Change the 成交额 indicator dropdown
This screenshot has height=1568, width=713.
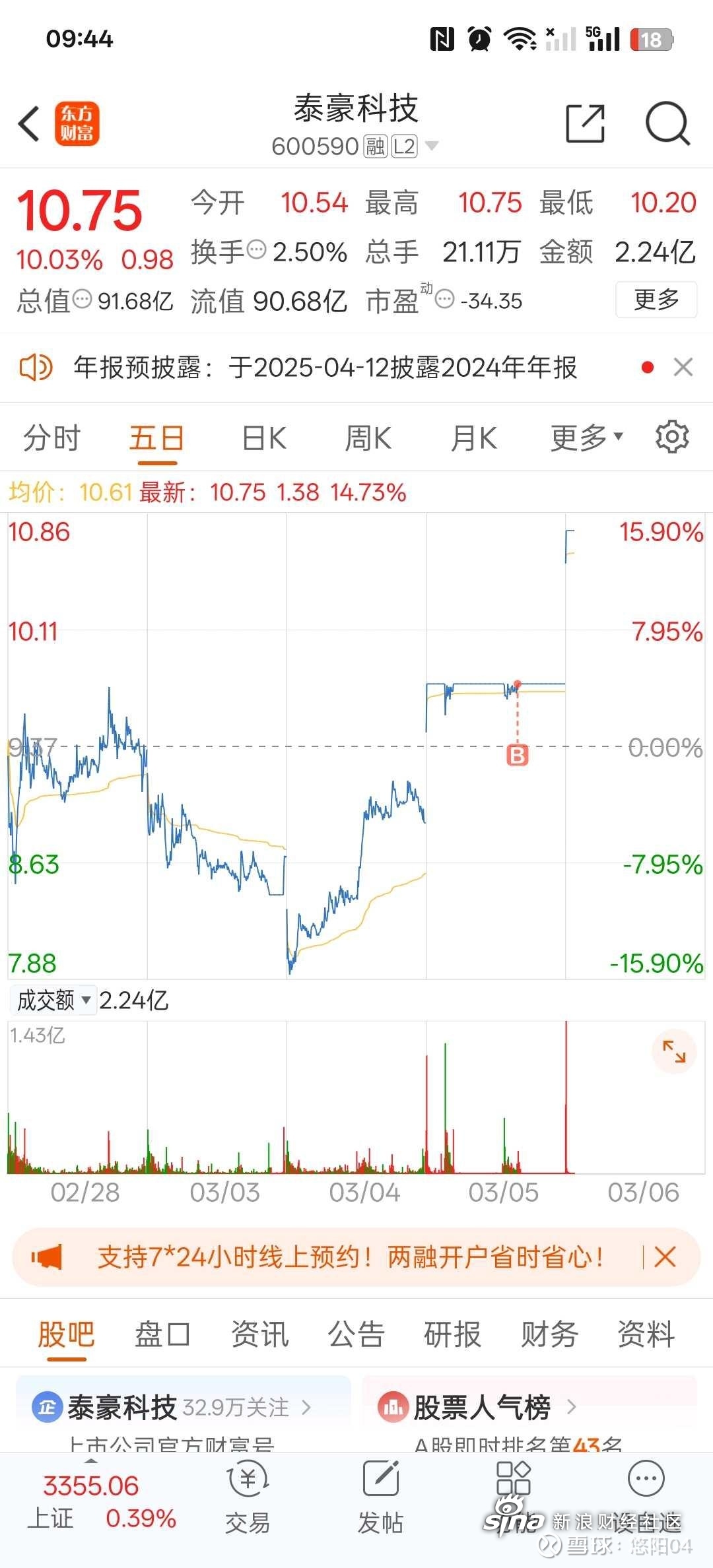53,1000
